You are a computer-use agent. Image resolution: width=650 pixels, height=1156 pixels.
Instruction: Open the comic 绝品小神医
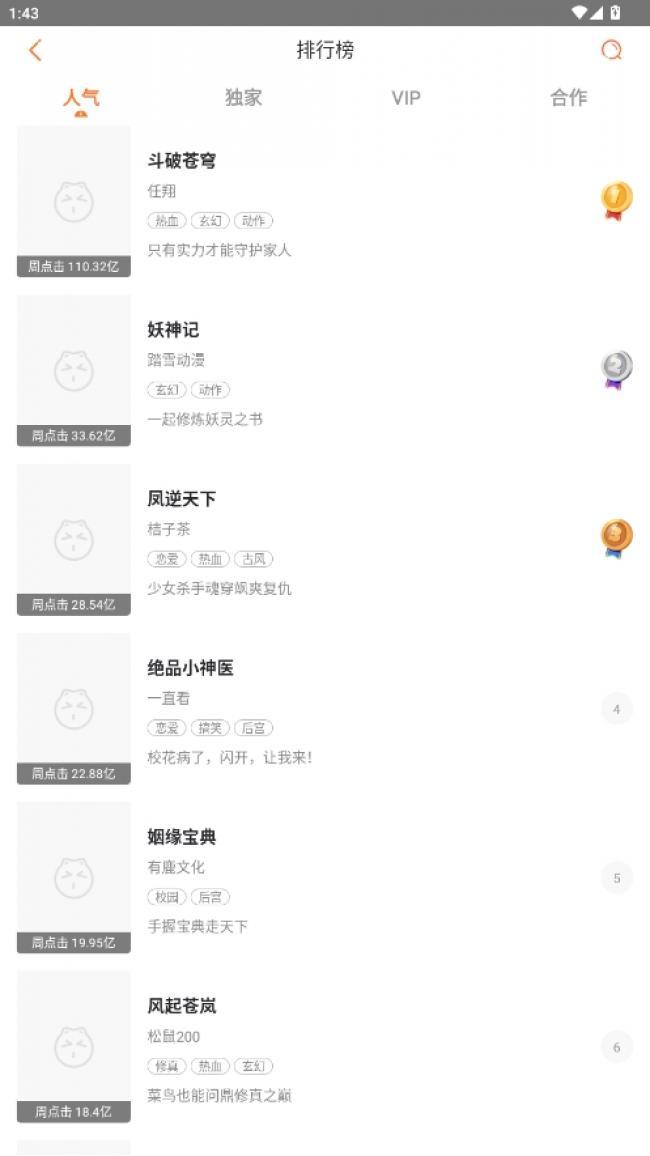pyautogui.click(x=190, y=668)
